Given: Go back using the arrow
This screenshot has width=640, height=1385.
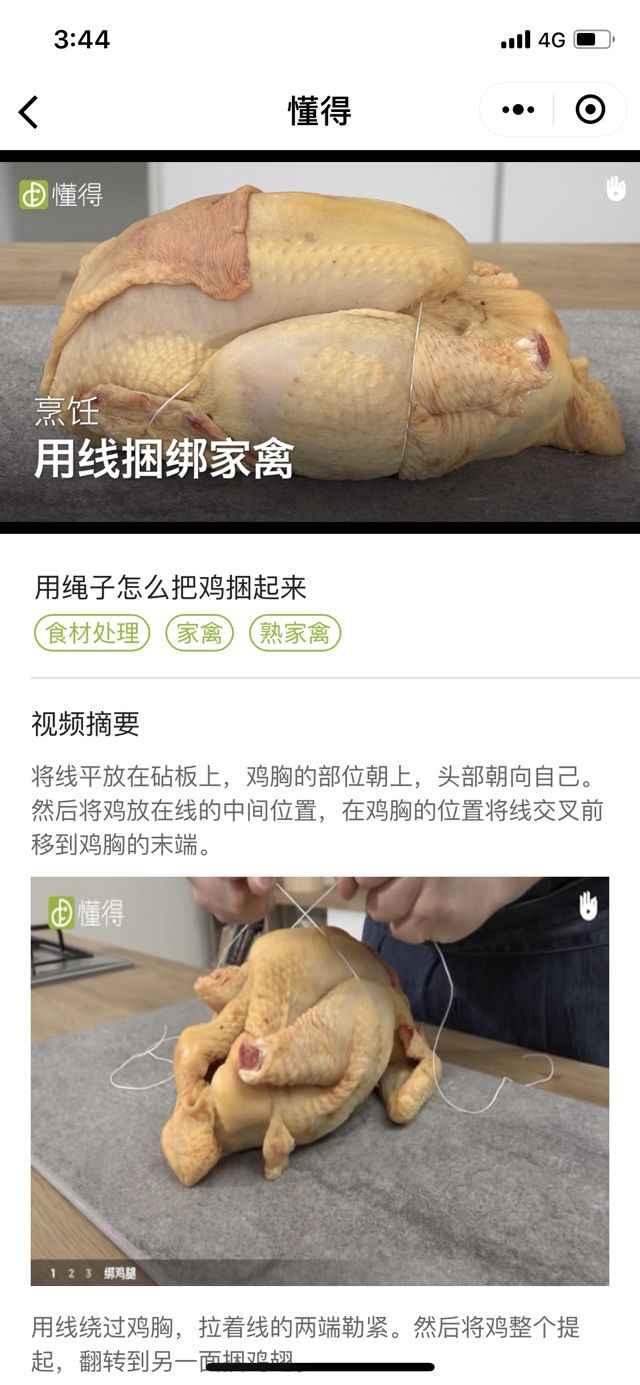Looking at the screenshot, I should click(x=29, y=112).
